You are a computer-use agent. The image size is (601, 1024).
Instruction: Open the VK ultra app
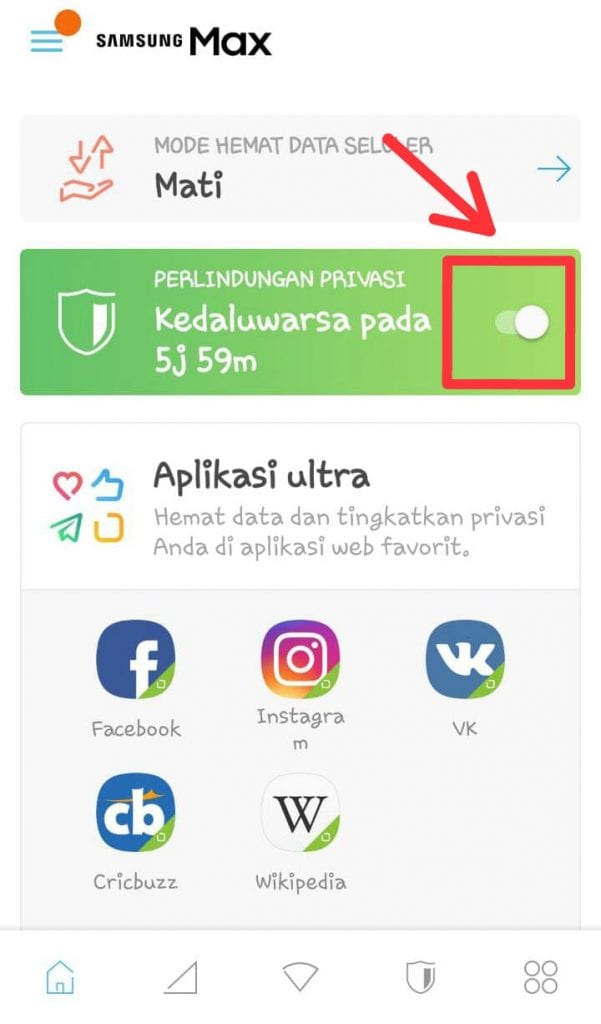coord(465,659)
